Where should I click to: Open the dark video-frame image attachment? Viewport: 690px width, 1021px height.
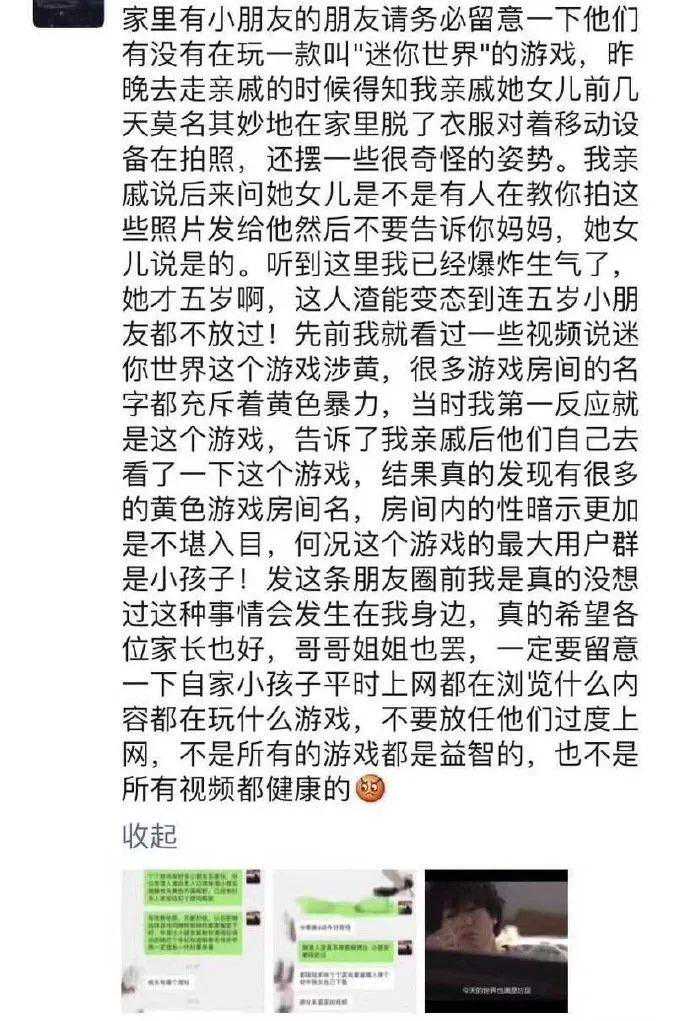[x=497, y=941]
